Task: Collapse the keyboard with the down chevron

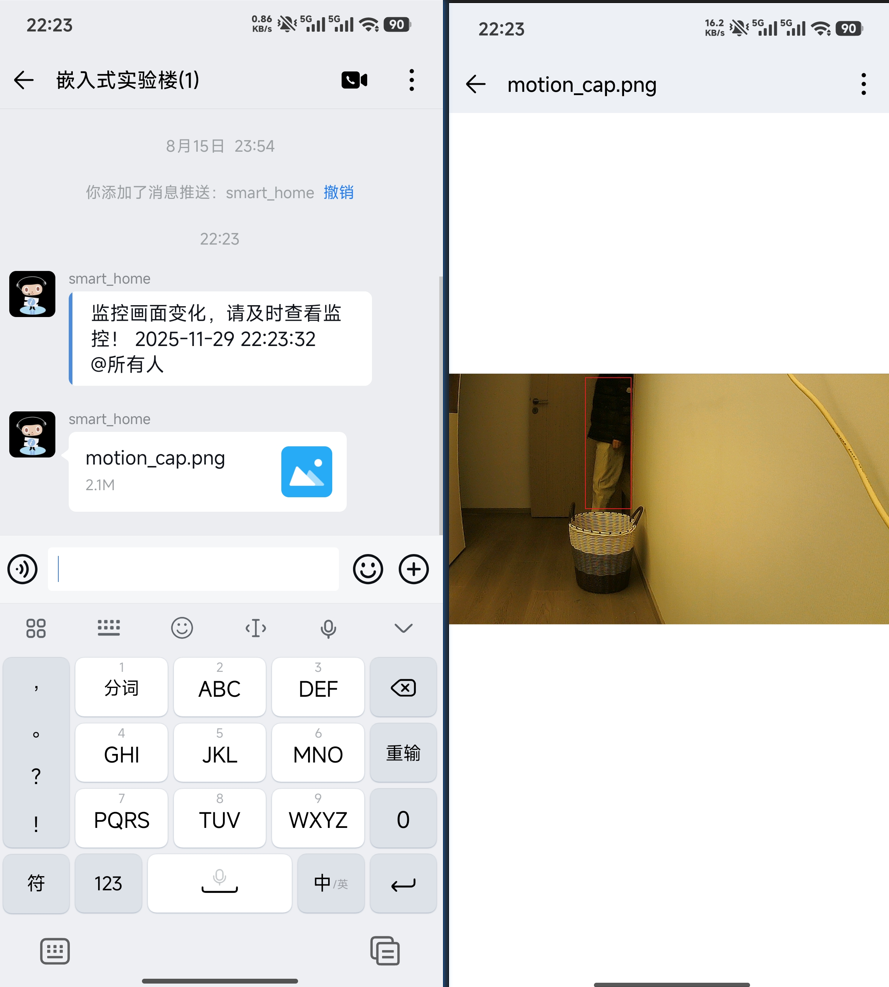Action: (403, 628)
